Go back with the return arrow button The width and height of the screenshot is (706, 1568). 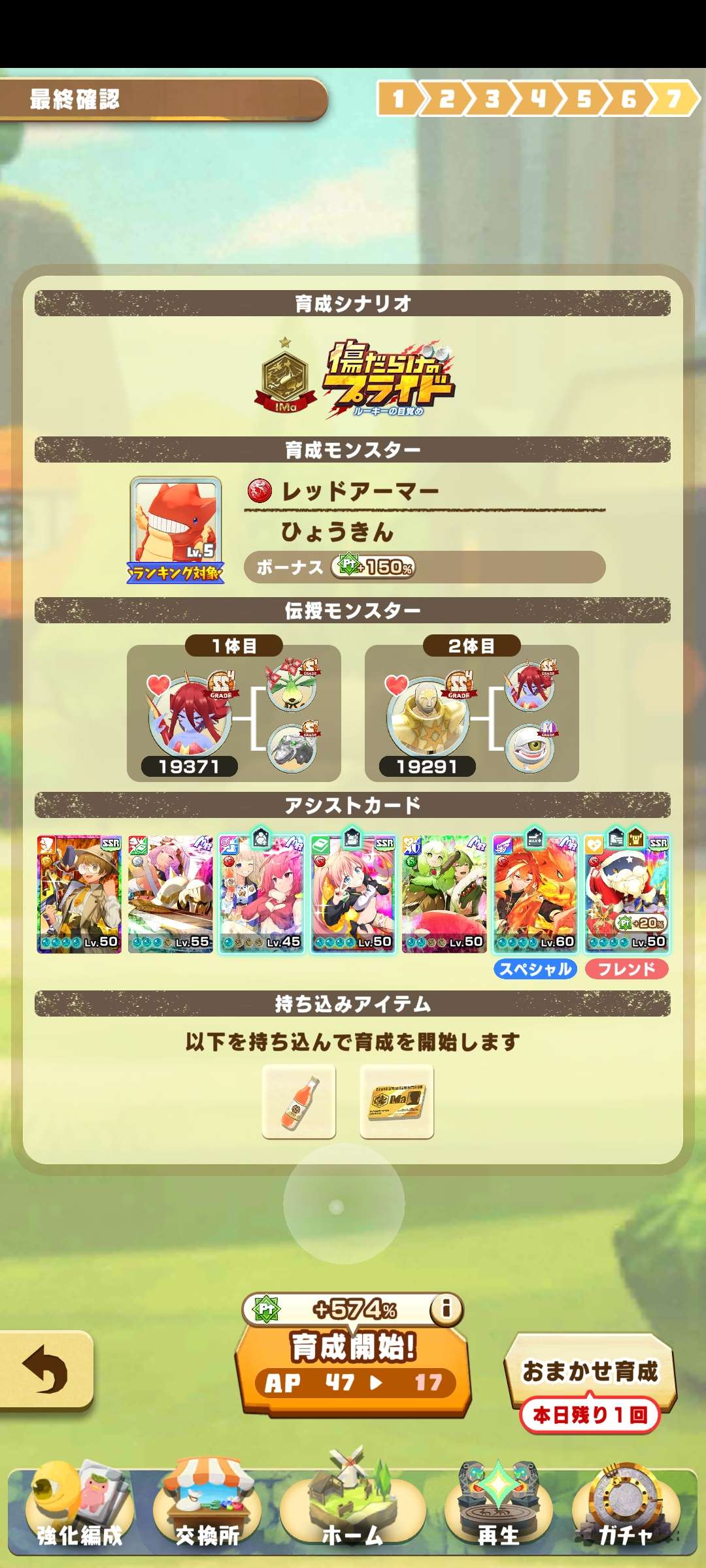click(44, 1371)
